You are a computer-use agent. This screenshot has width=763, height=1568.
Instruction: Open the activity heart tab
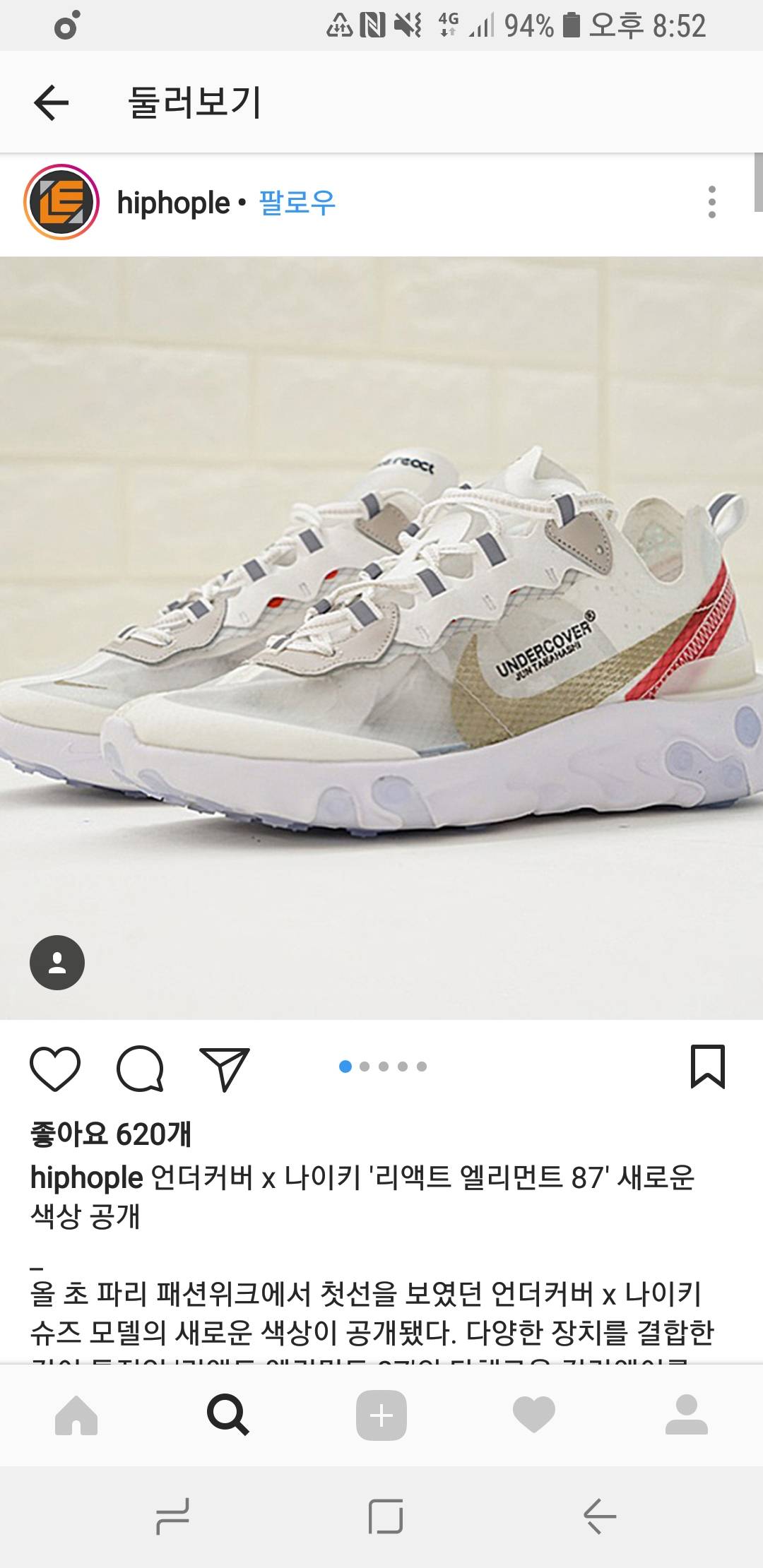[x=534, y=1415]
